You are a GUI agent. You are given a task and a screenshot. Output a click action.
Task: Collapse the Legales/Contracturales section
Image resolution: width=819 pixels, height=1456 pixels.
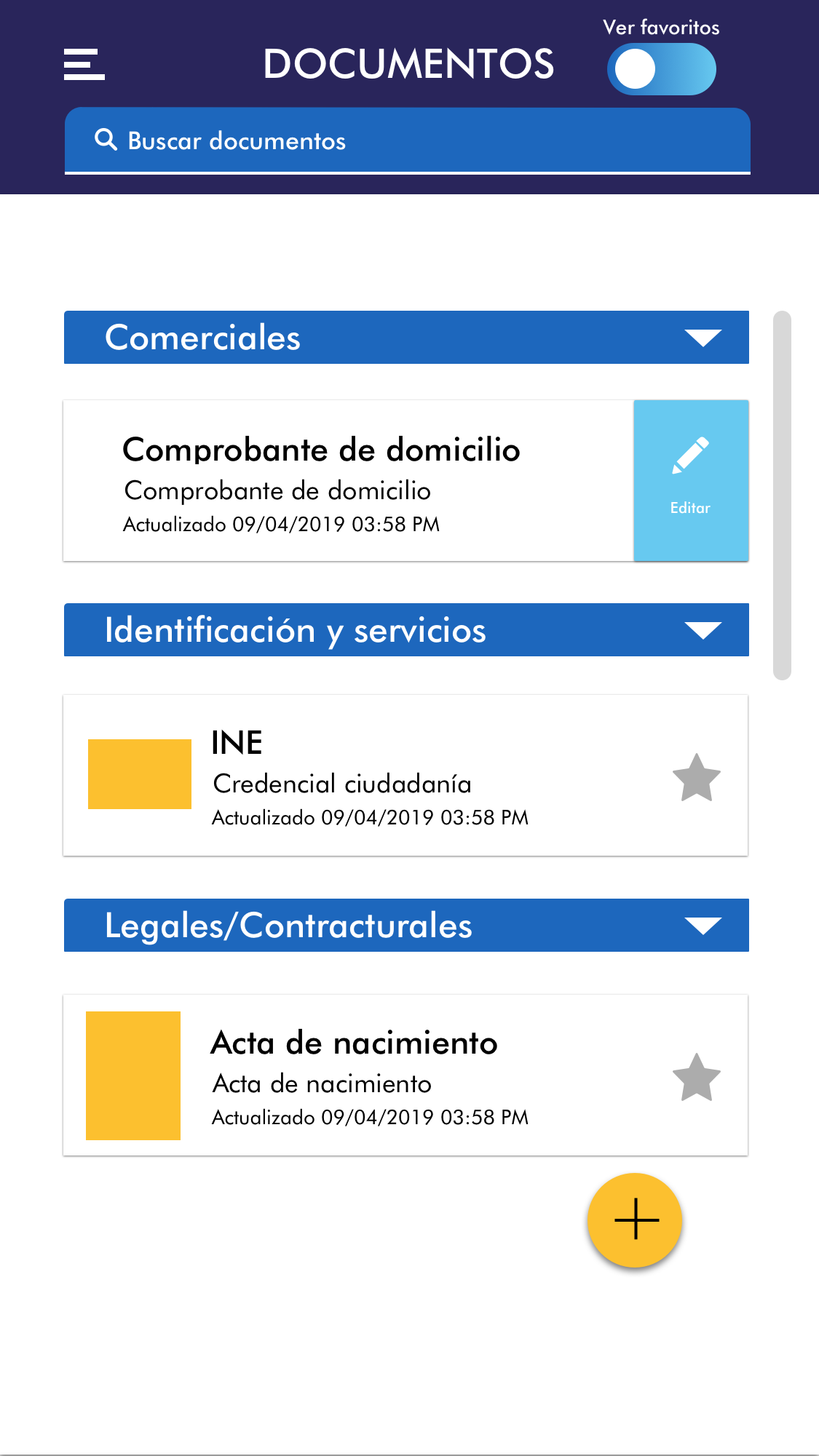pyautogui.click(x=703, y=926)
